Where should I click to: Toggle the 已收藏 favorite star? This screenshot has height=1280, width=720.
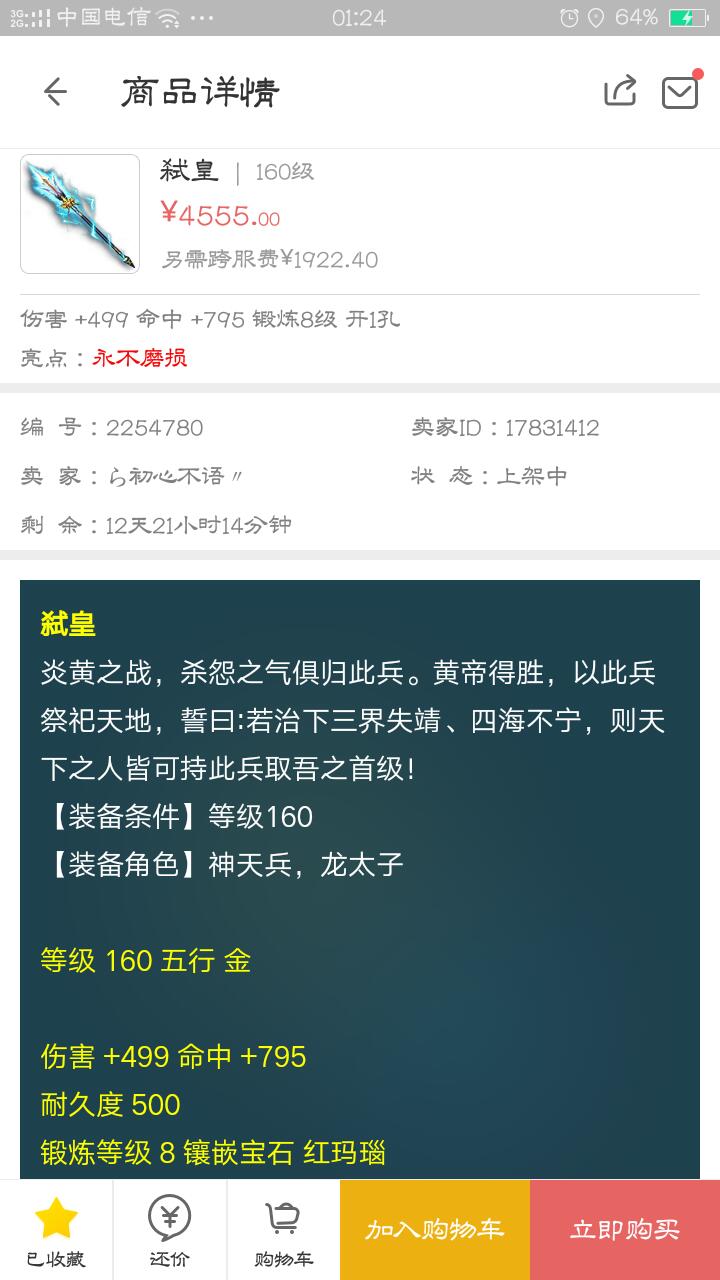point(56,1230)
